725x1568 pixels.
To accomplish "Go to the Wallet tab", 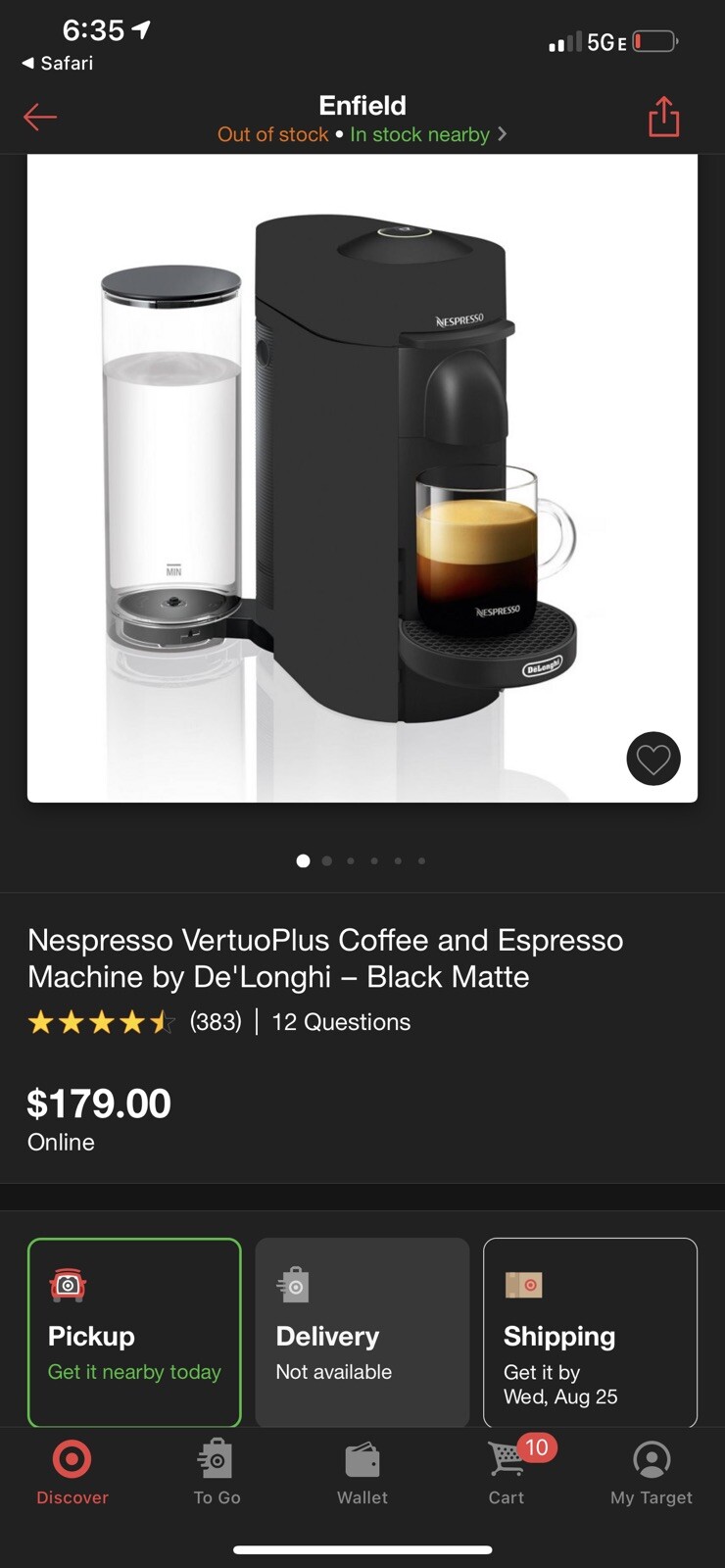I will [362, 1472].
